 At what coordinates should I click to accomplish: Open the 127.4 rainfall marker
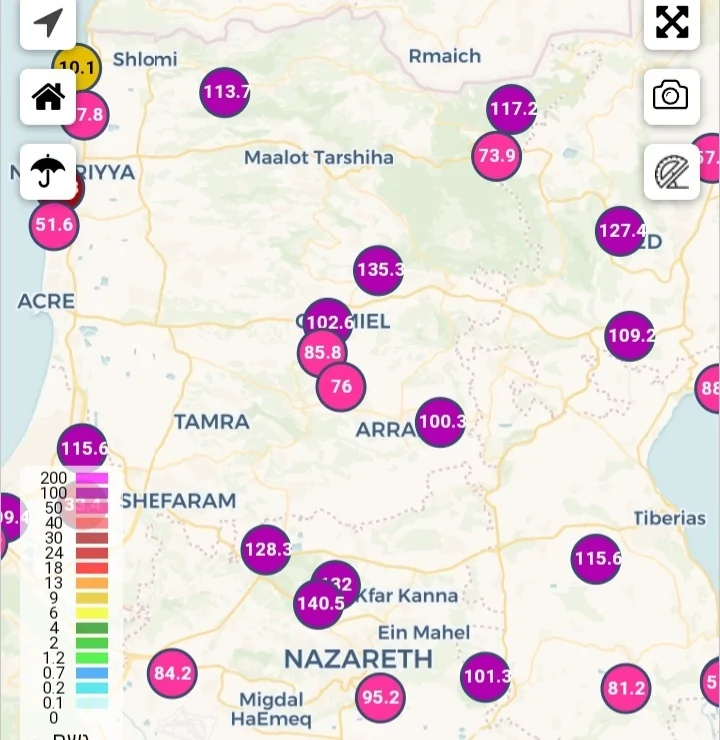pos(621,231)
